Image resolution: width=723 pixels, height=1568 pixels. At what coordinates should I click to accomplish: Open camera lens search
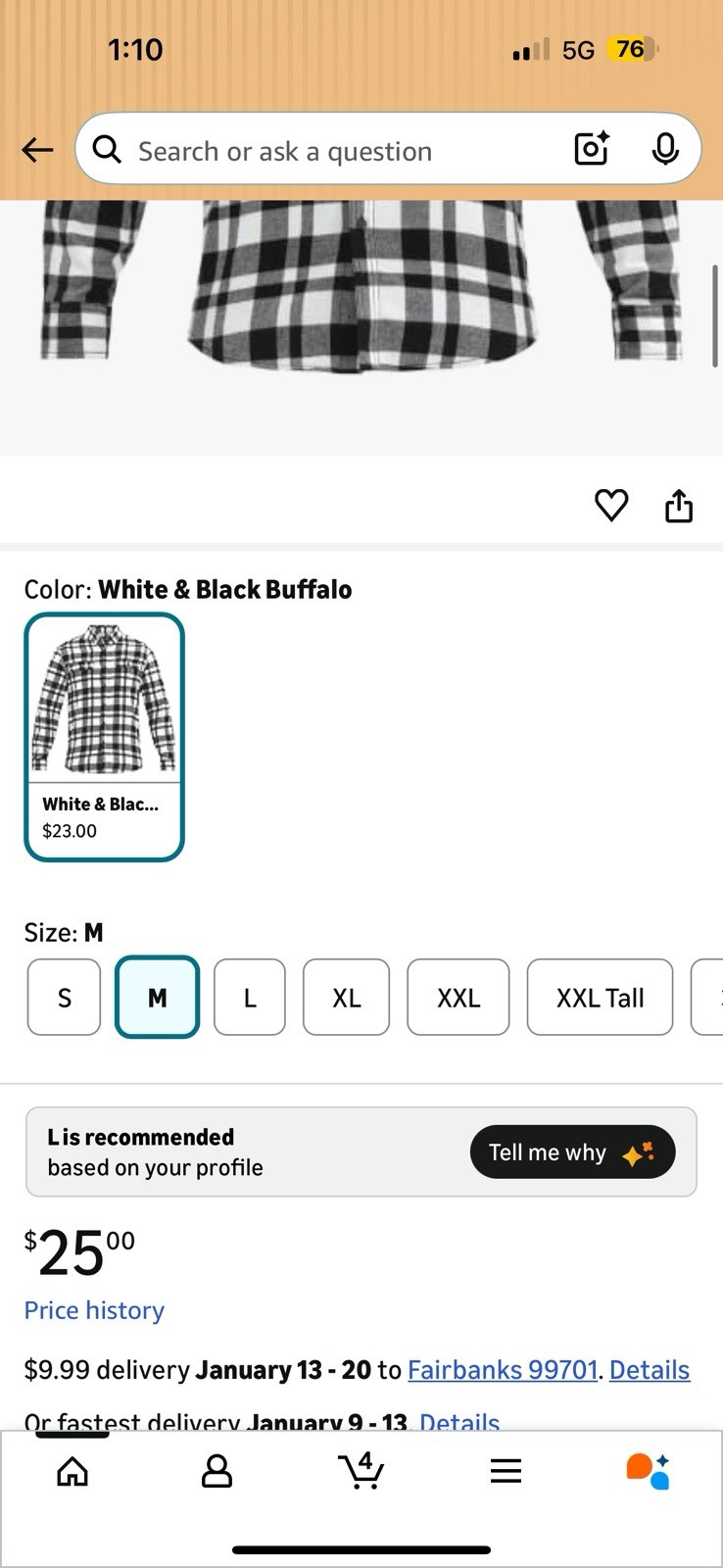592,149
